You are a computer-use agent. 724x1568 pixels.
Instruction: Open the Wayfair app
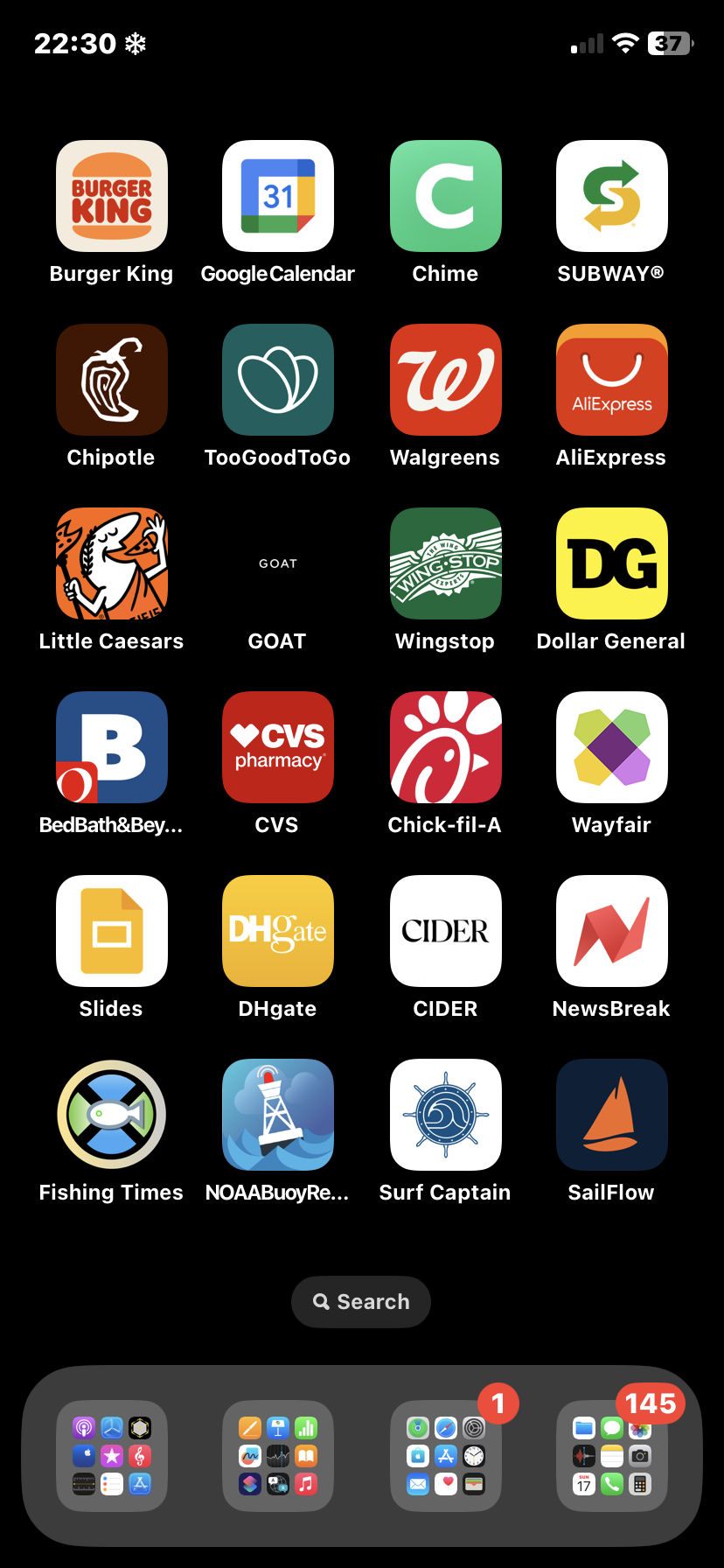click(x=612, y=747)
